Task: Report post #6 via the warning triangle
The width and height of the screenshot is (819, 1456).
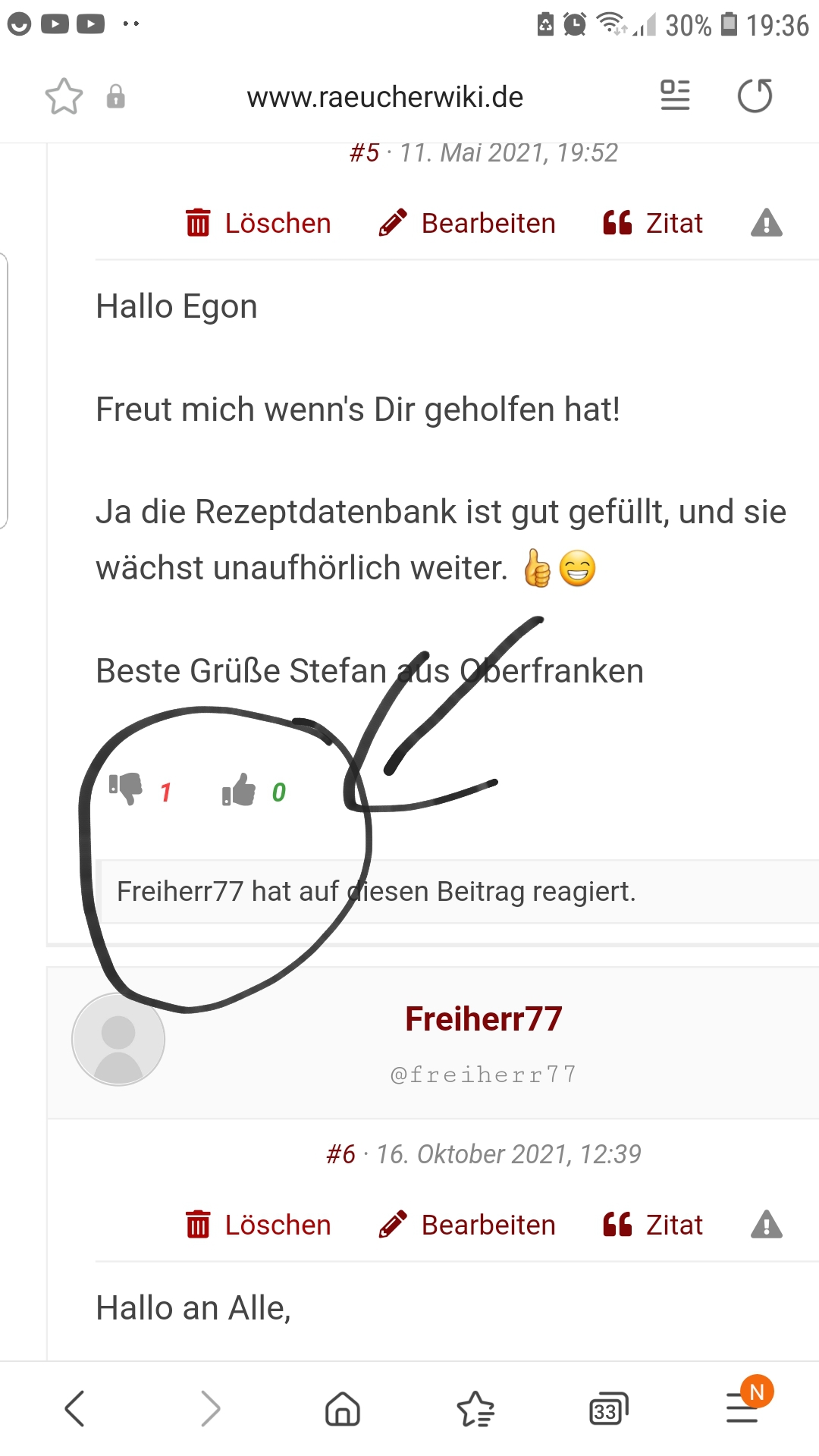Action: 767,1225
